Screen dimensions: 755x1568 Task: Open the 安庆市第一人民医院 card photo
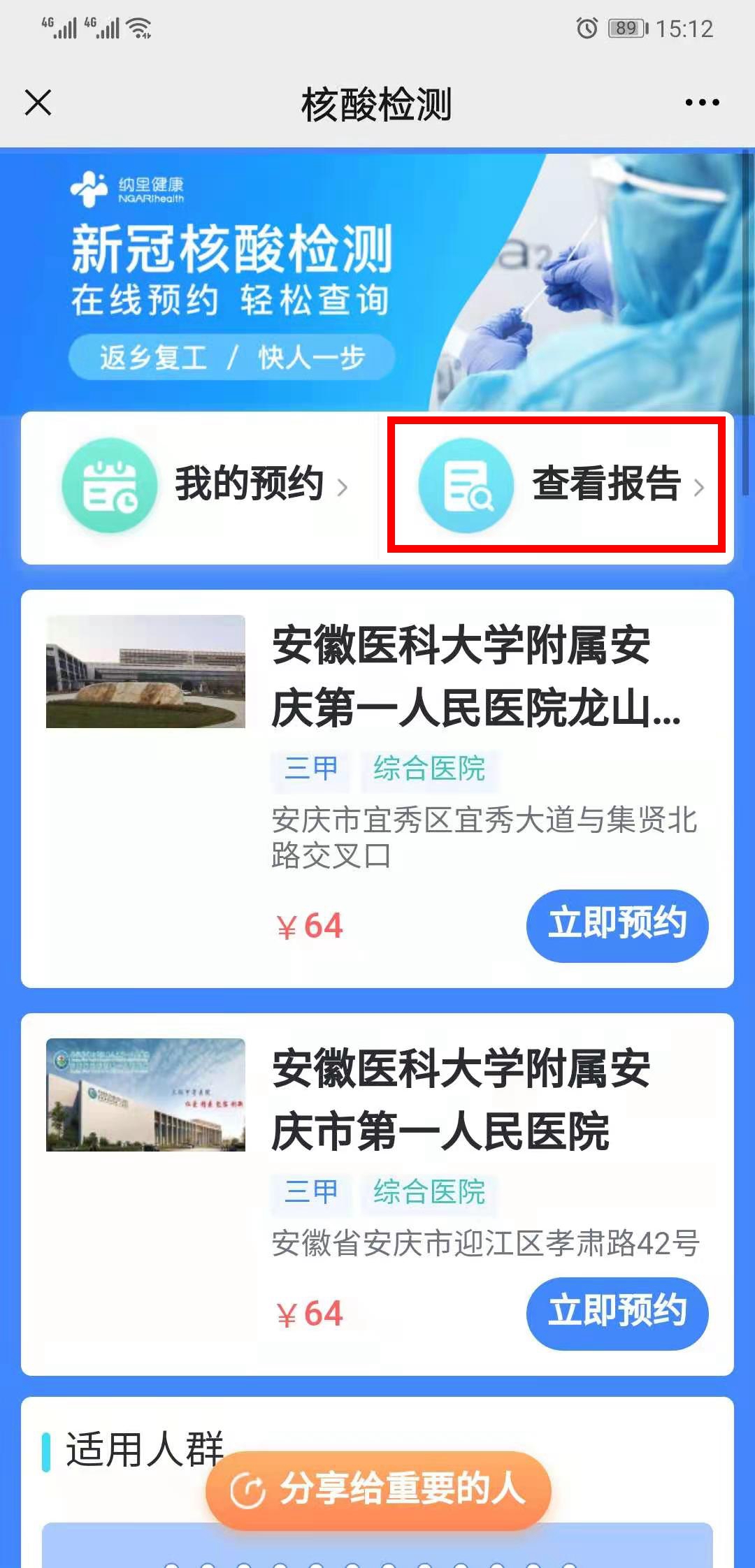pyautogui.click(x=145, y=1094)
